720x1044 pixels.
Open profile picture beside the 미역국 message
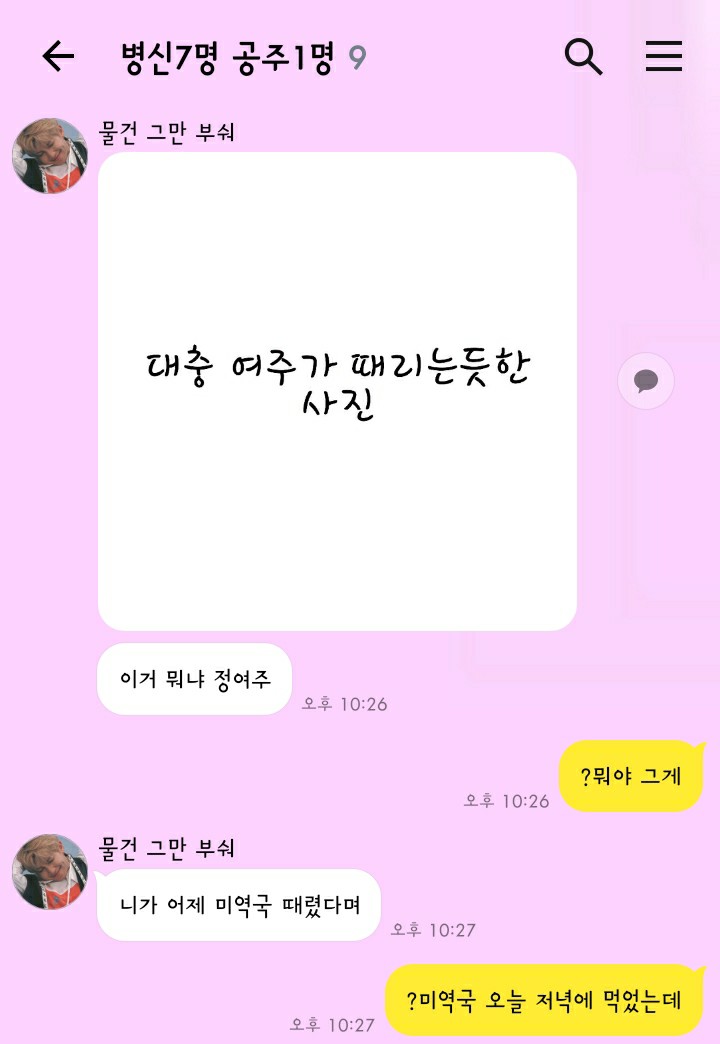click(x=50, y=871)
